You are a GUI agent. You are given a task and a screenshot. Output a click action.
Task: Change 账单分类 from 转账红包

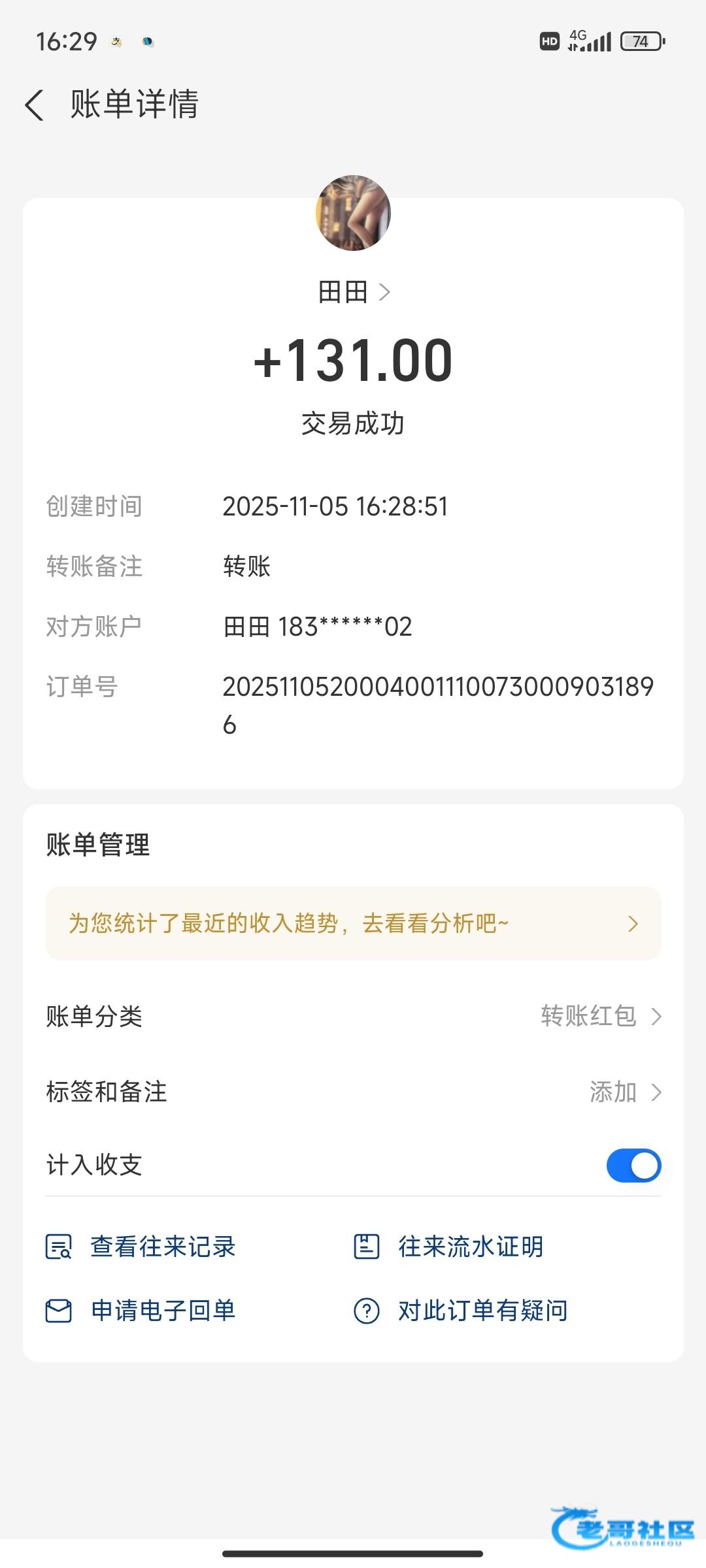(600, 1017)
